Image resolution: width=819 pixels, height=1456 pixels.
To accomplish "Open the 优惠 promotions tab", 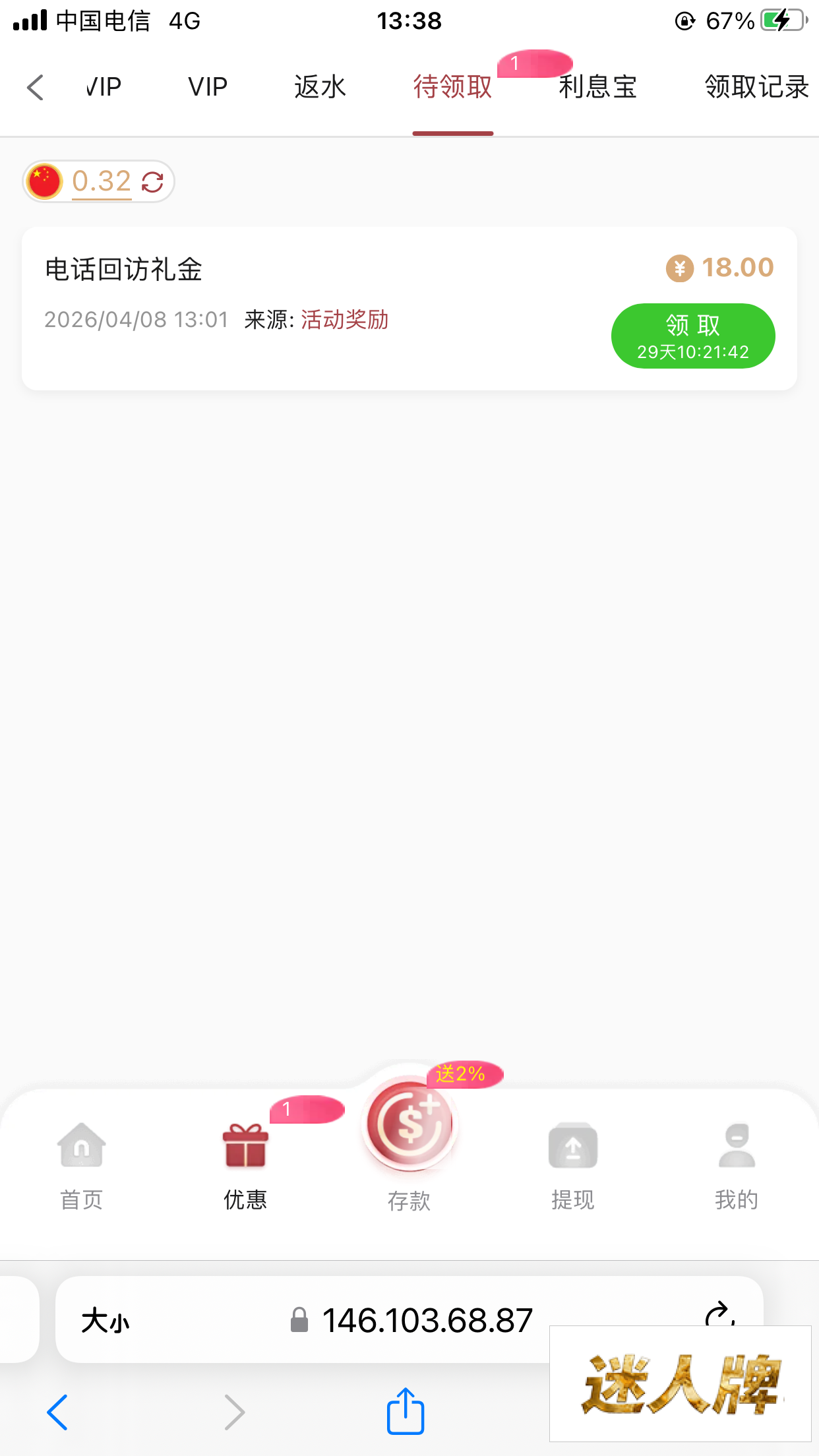I will click(x=245, y=1165).
